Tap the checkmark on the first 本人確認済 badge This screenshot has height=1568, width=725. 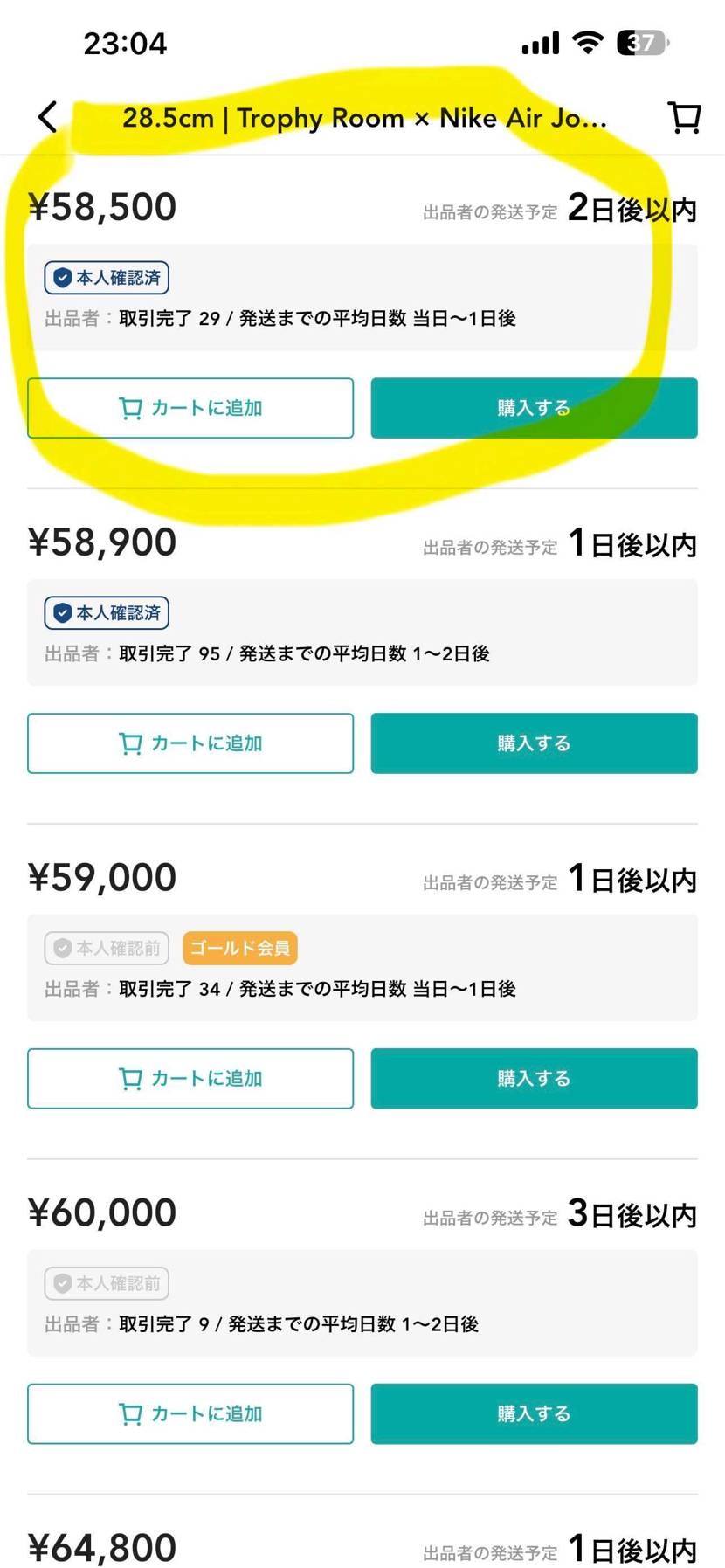point(62,277)
